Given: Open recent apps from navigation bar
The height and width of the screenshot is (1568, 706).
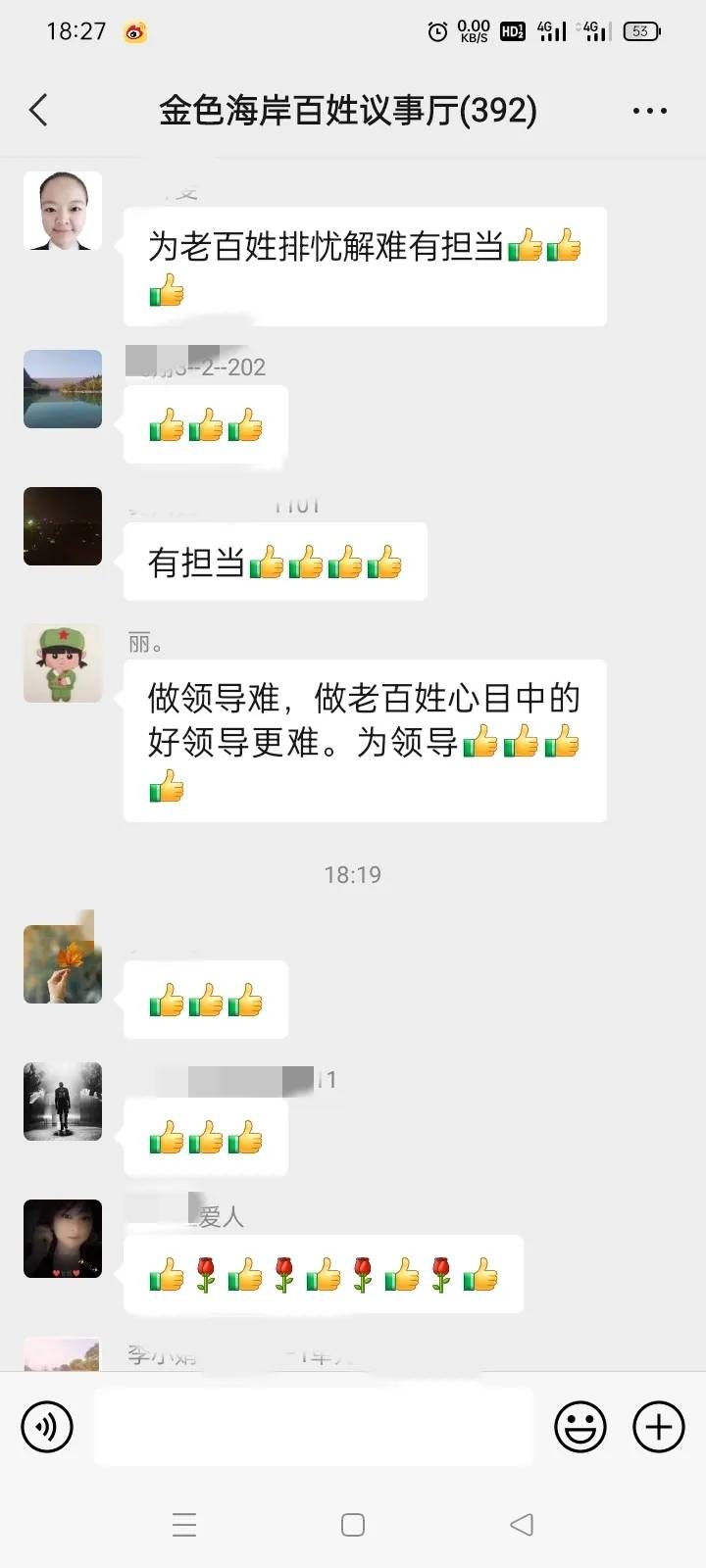Looking at the screenshot, I should point(184,1525).
